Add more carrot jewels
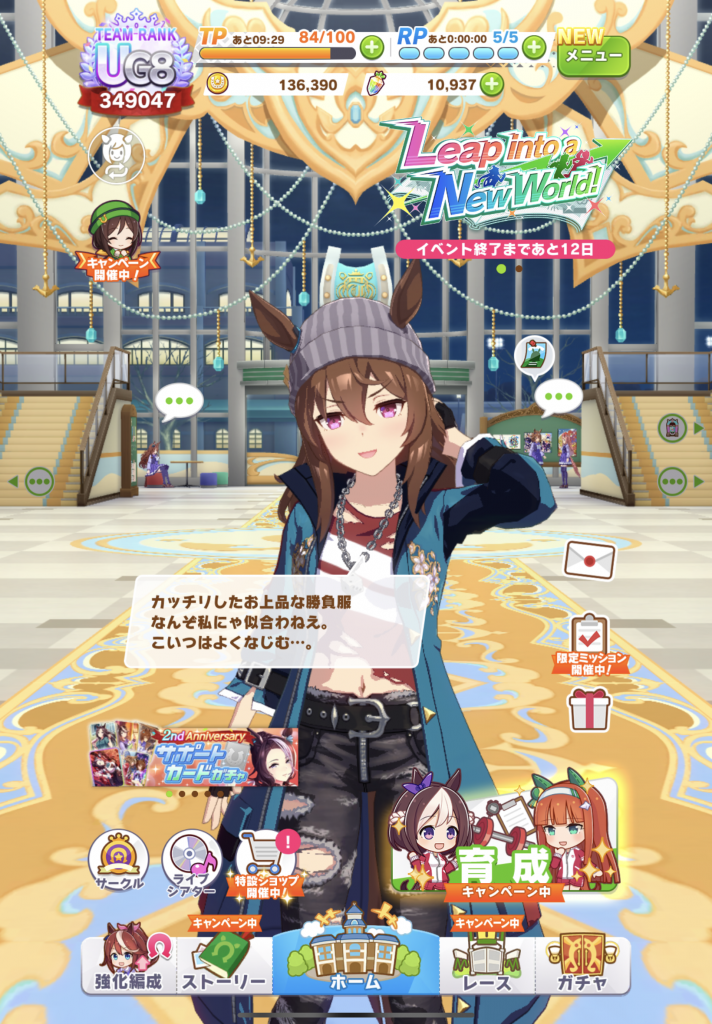The height and width of the screenshot is (1024, 712). tap(491, 85)
